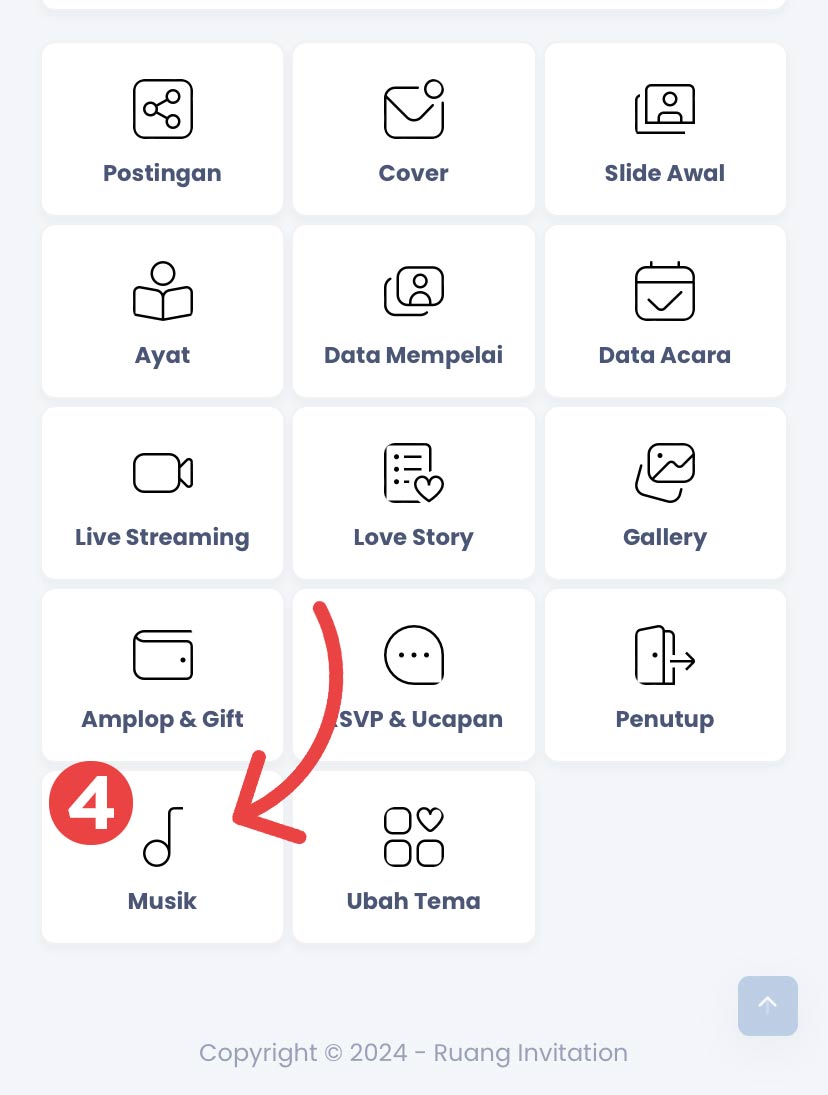The image size is (828, 1095).
Task: Tap the Ayat card
Action: point(162,312)
